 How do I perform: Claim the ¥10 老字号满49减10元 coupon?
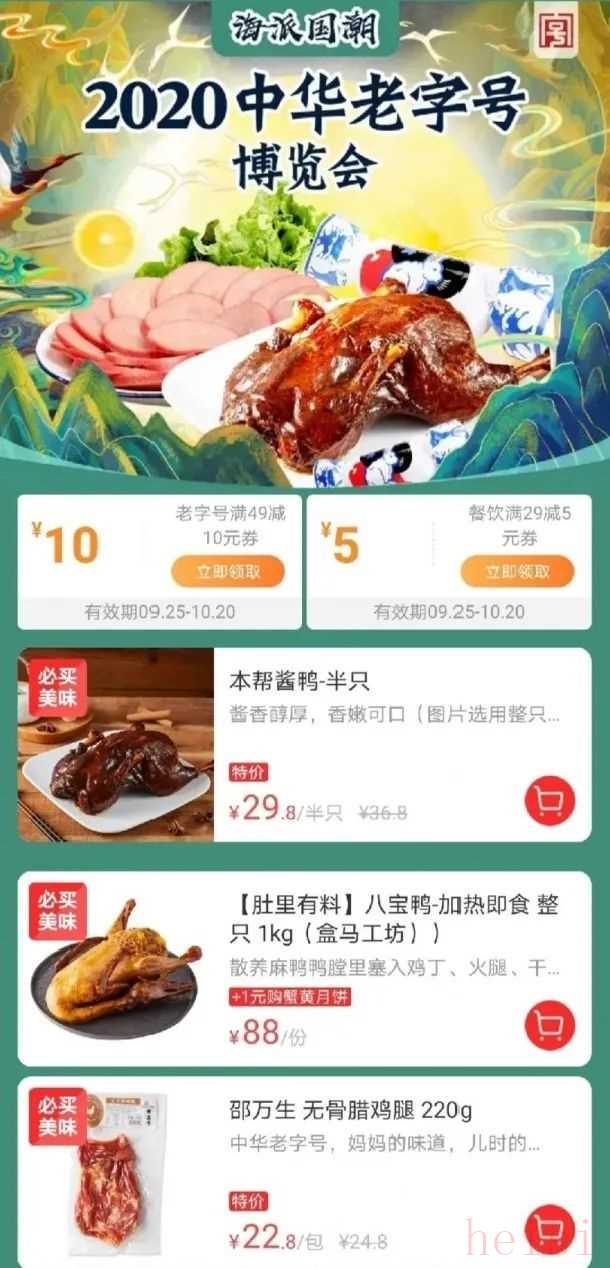(x=227, y=571)
